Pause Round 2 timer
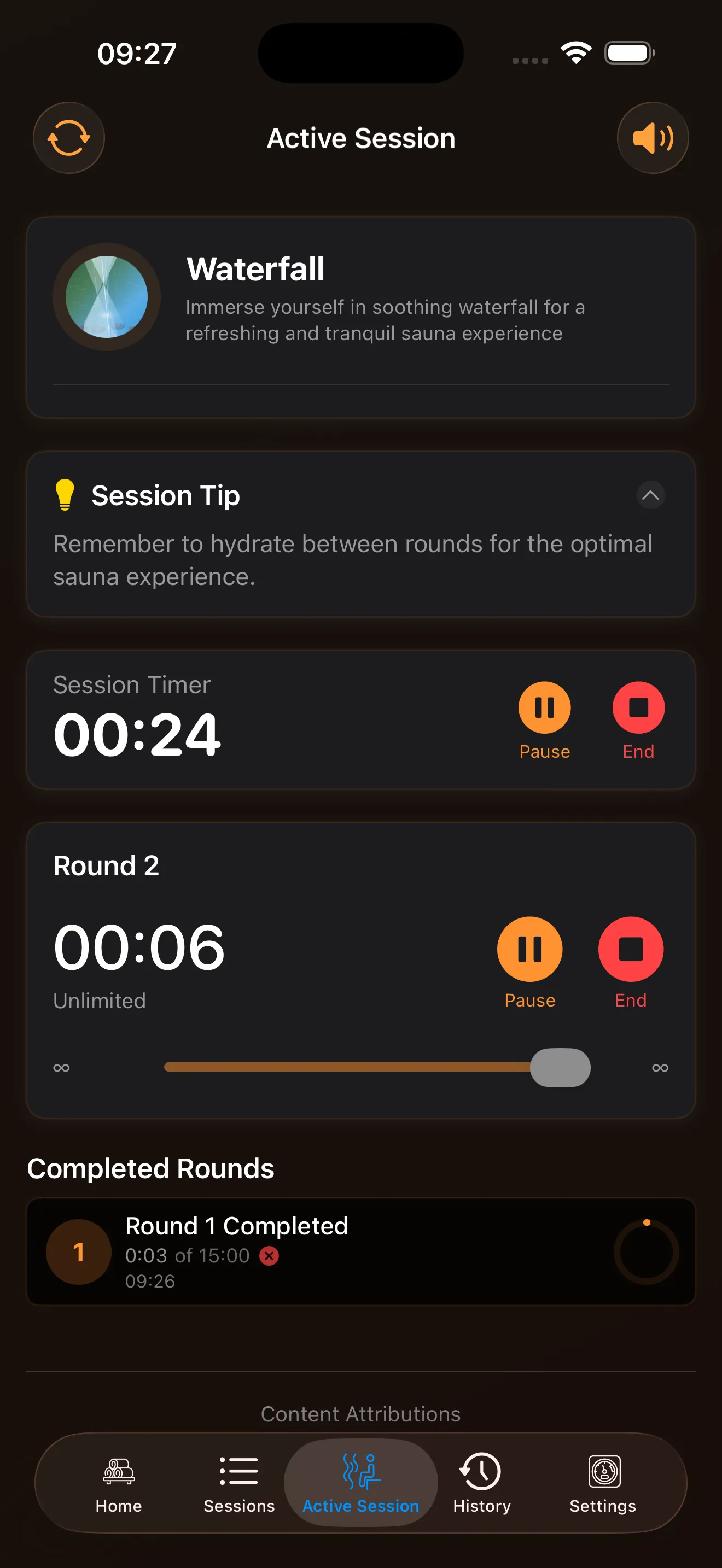The image size is (722, 1568). click(529, 949)
